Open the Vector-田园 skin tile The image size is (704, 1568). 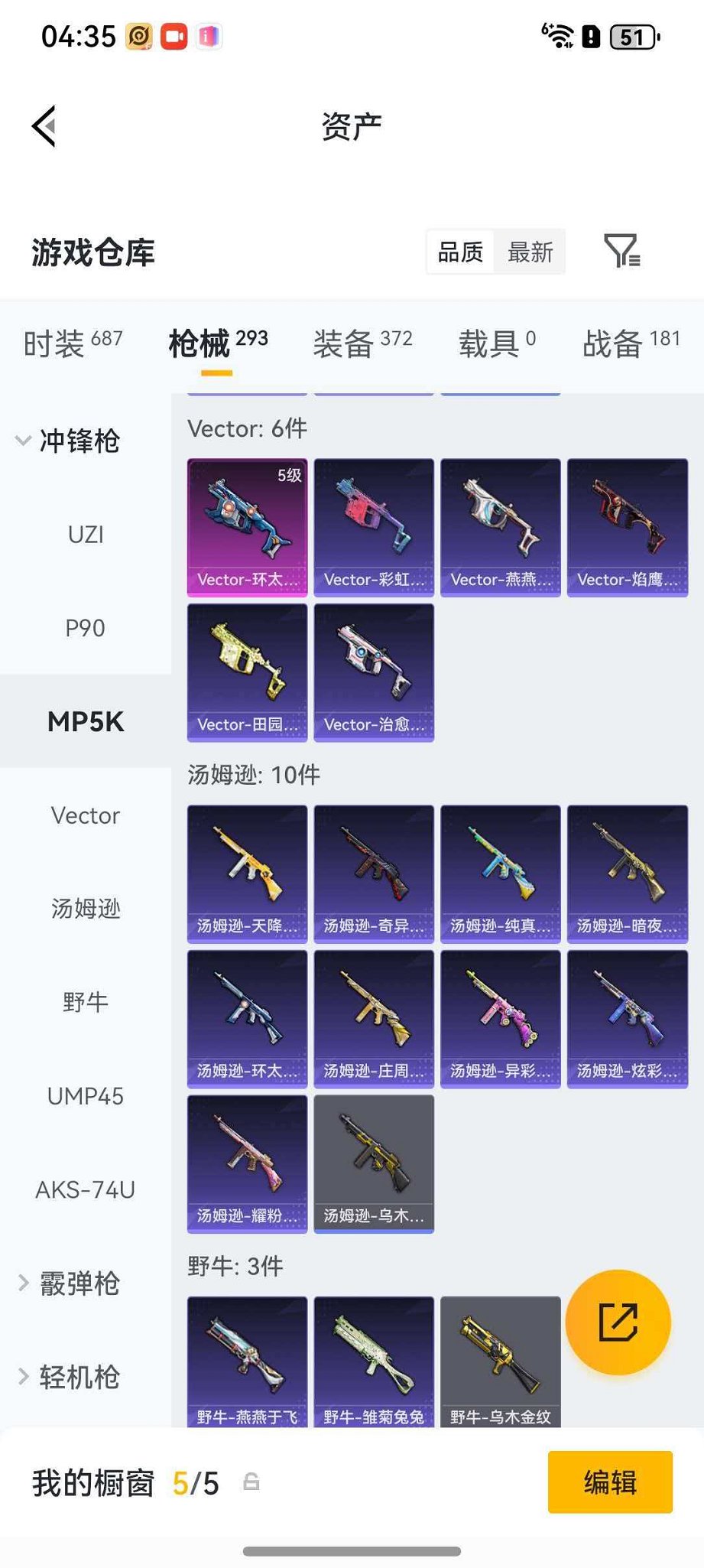247,672
